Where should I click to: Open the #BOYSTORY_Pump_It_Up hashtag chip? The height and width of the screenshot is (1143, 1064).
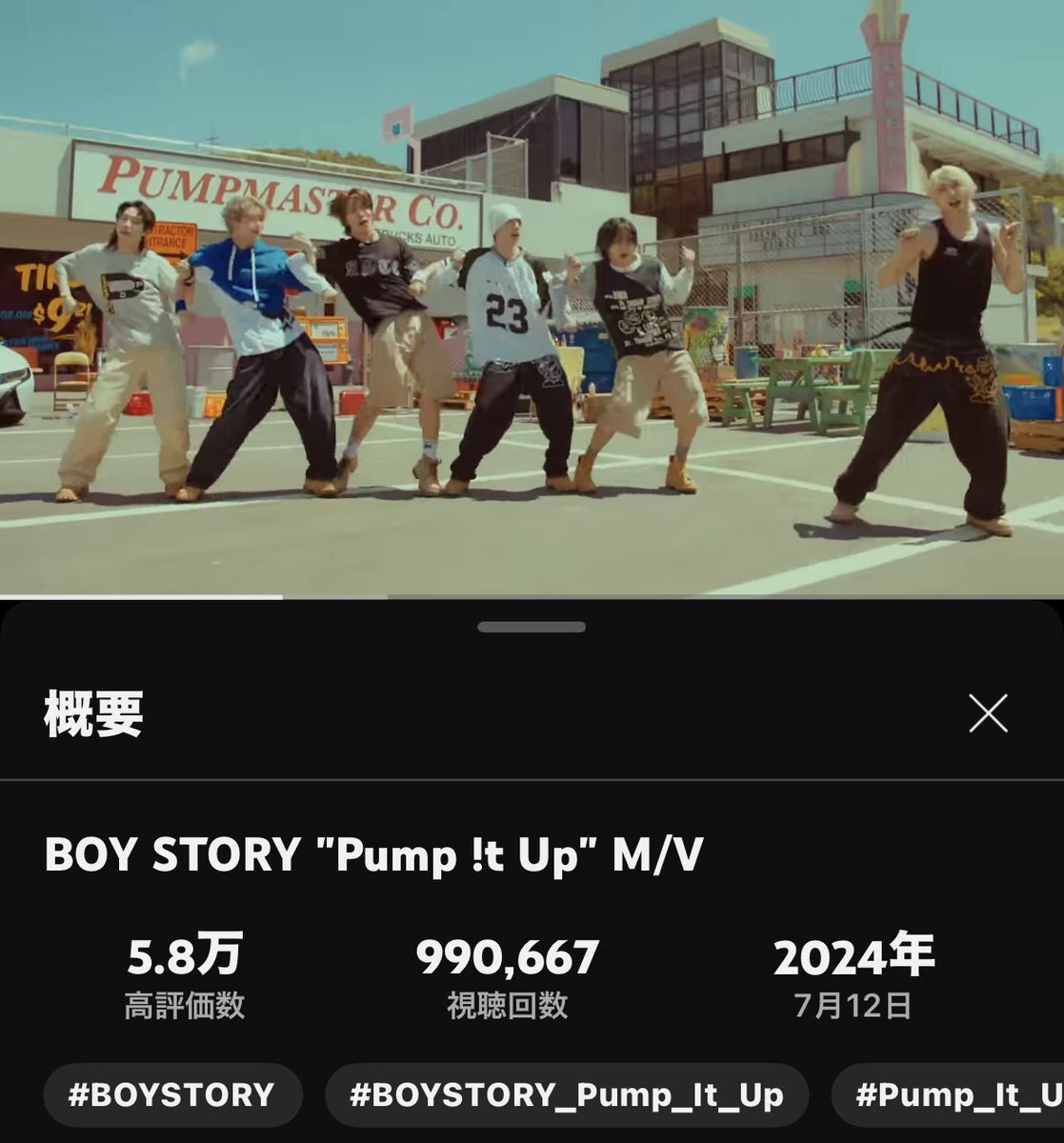(x=566, y=1095)
